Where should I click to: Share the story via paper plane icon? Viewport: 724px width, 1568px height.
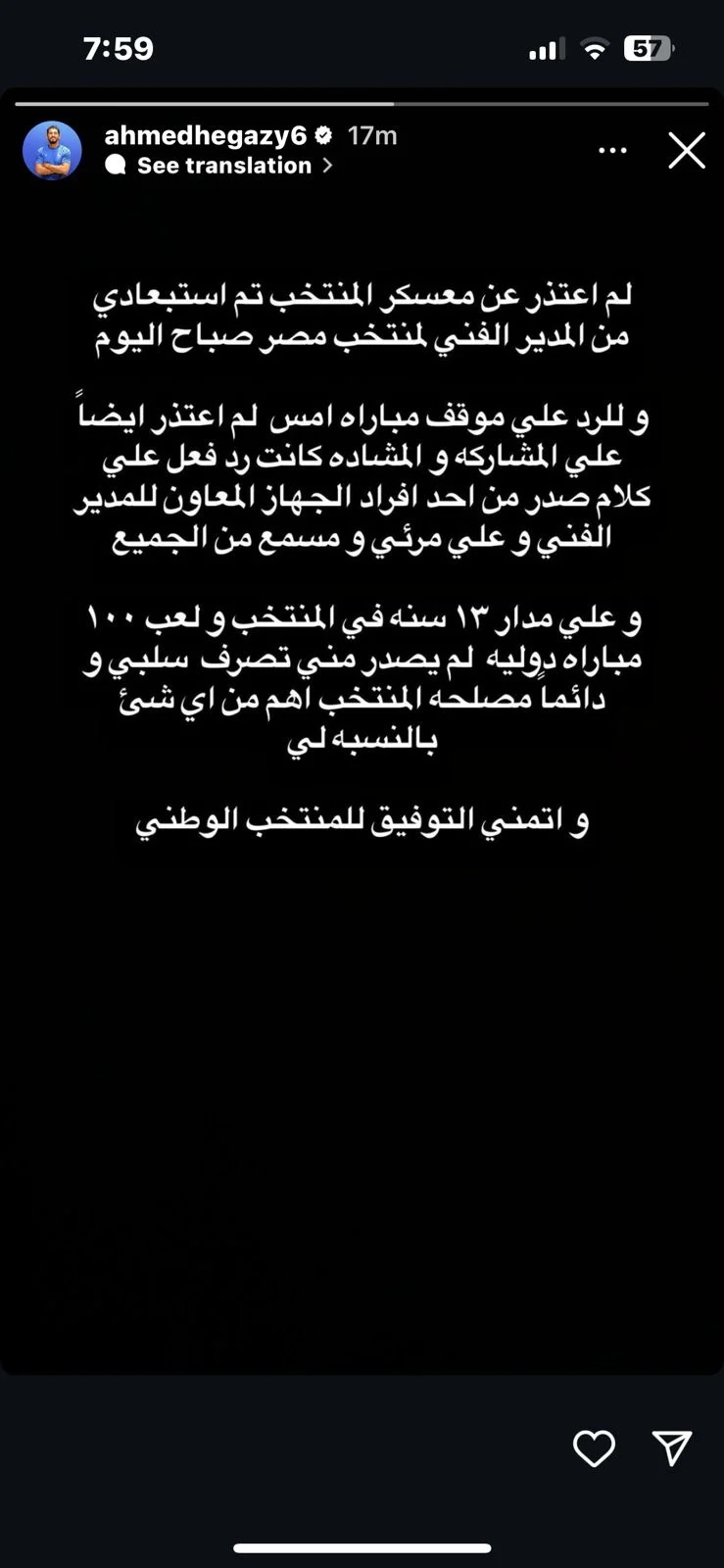[x=672, y=1447]
